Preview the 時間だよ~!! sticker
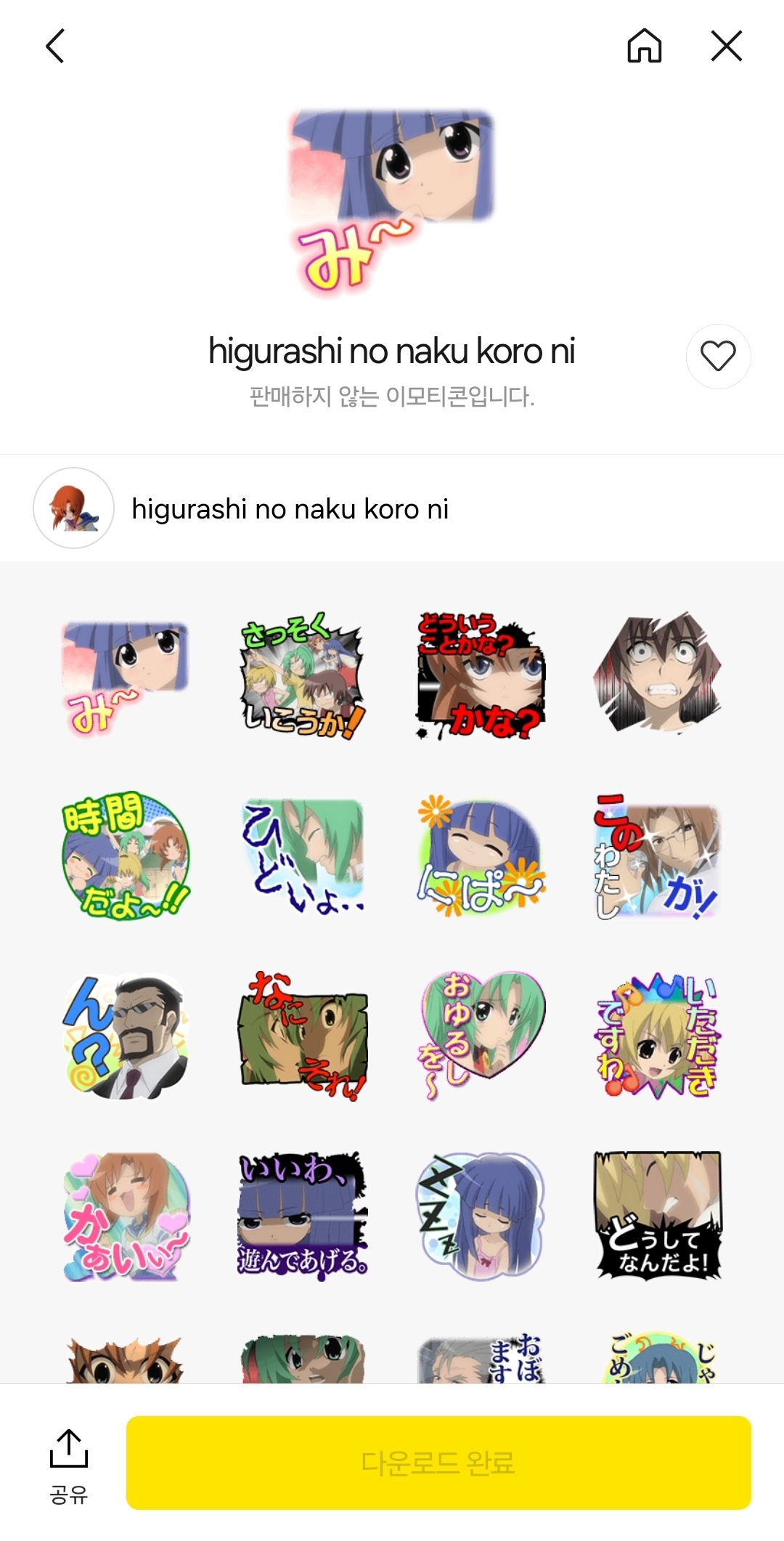 (x=125, y=855)
